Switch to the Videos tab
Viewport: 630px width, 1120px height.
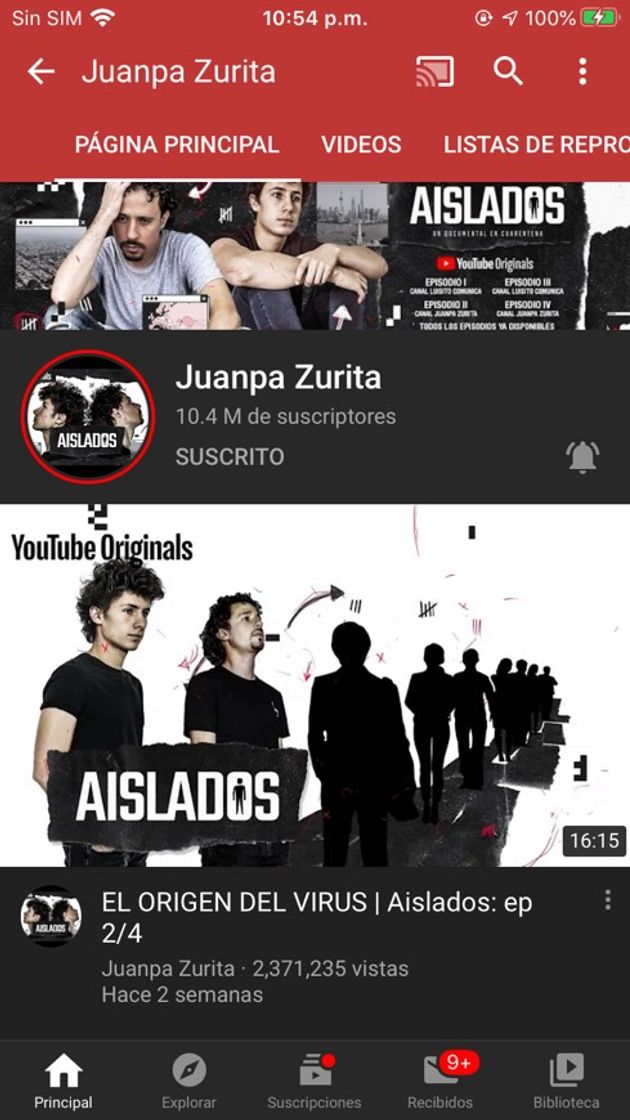pyautogui.click(x=361, y=144)
